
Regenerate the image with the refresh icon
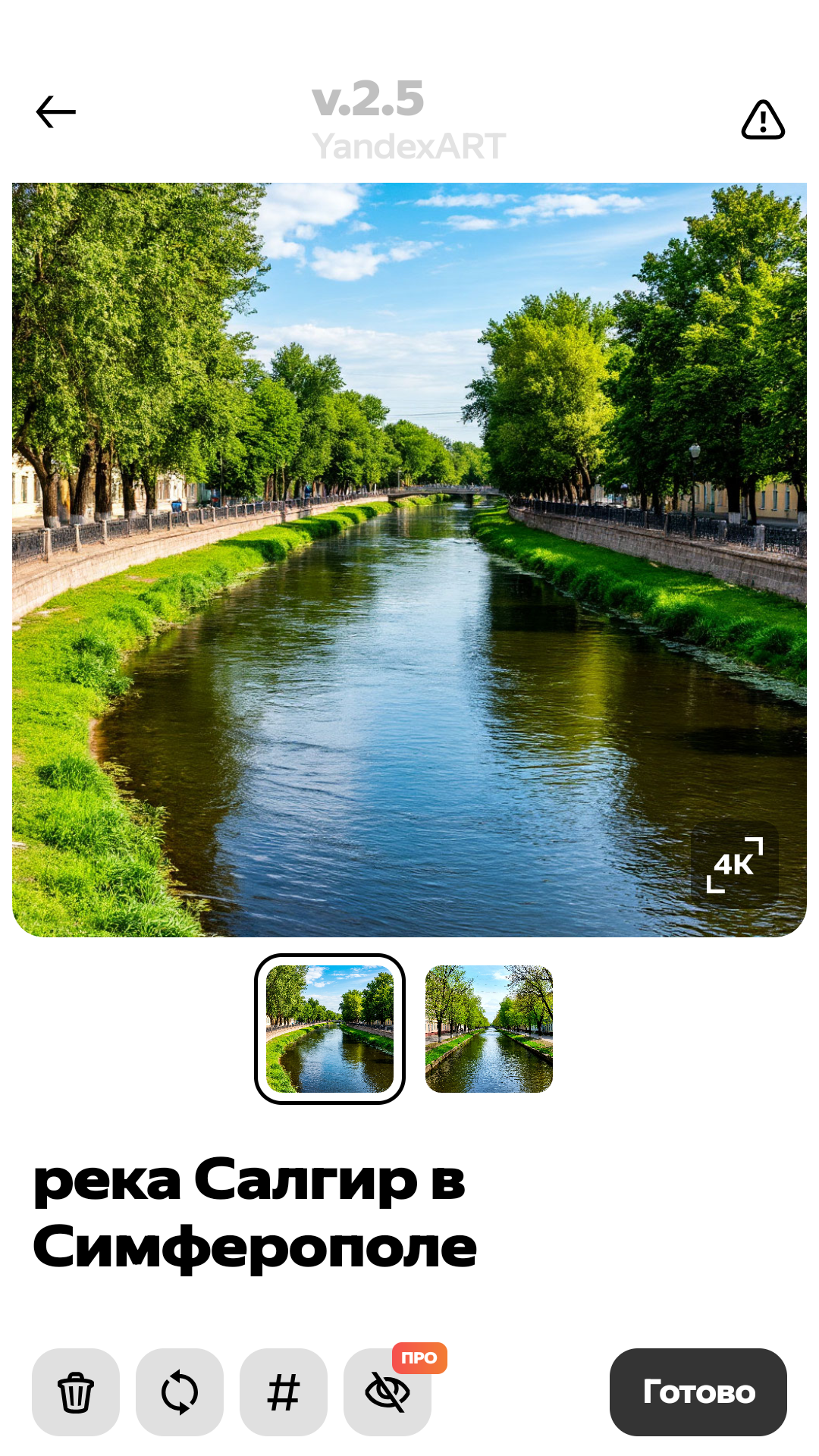[x=180, y=1392]
